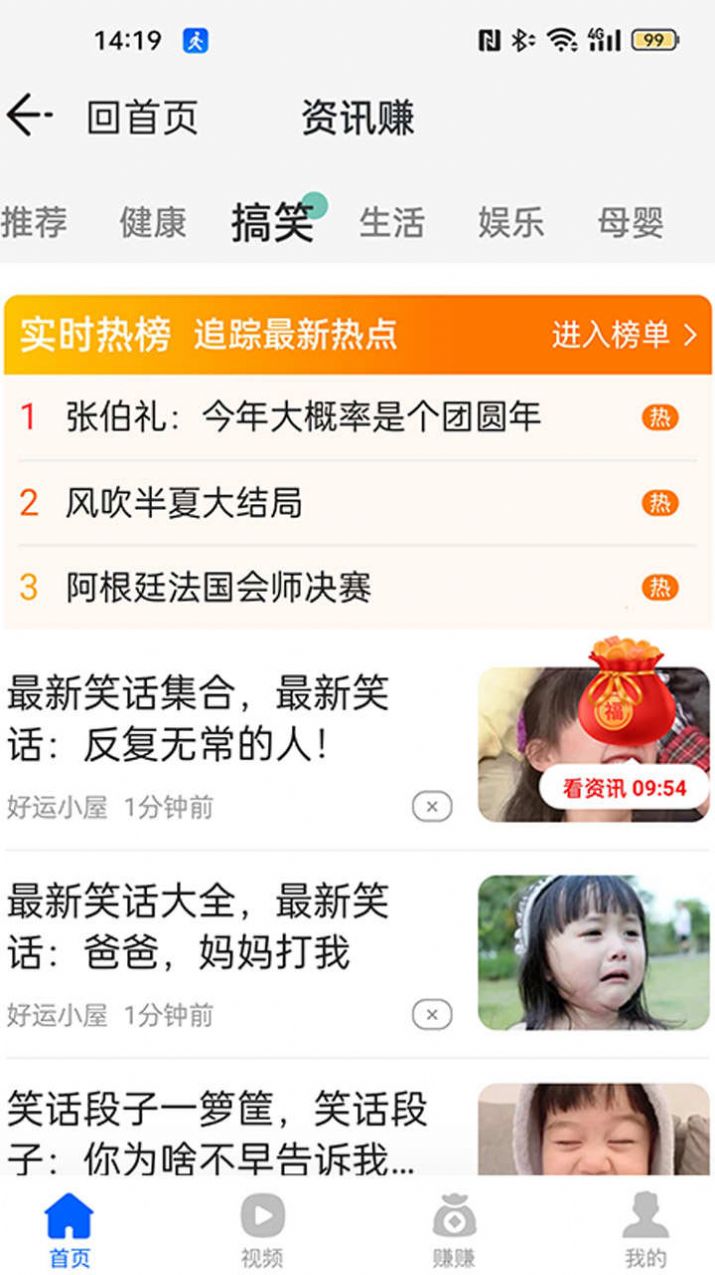Switch to the 推荐 tab

(x=34, y=222)
